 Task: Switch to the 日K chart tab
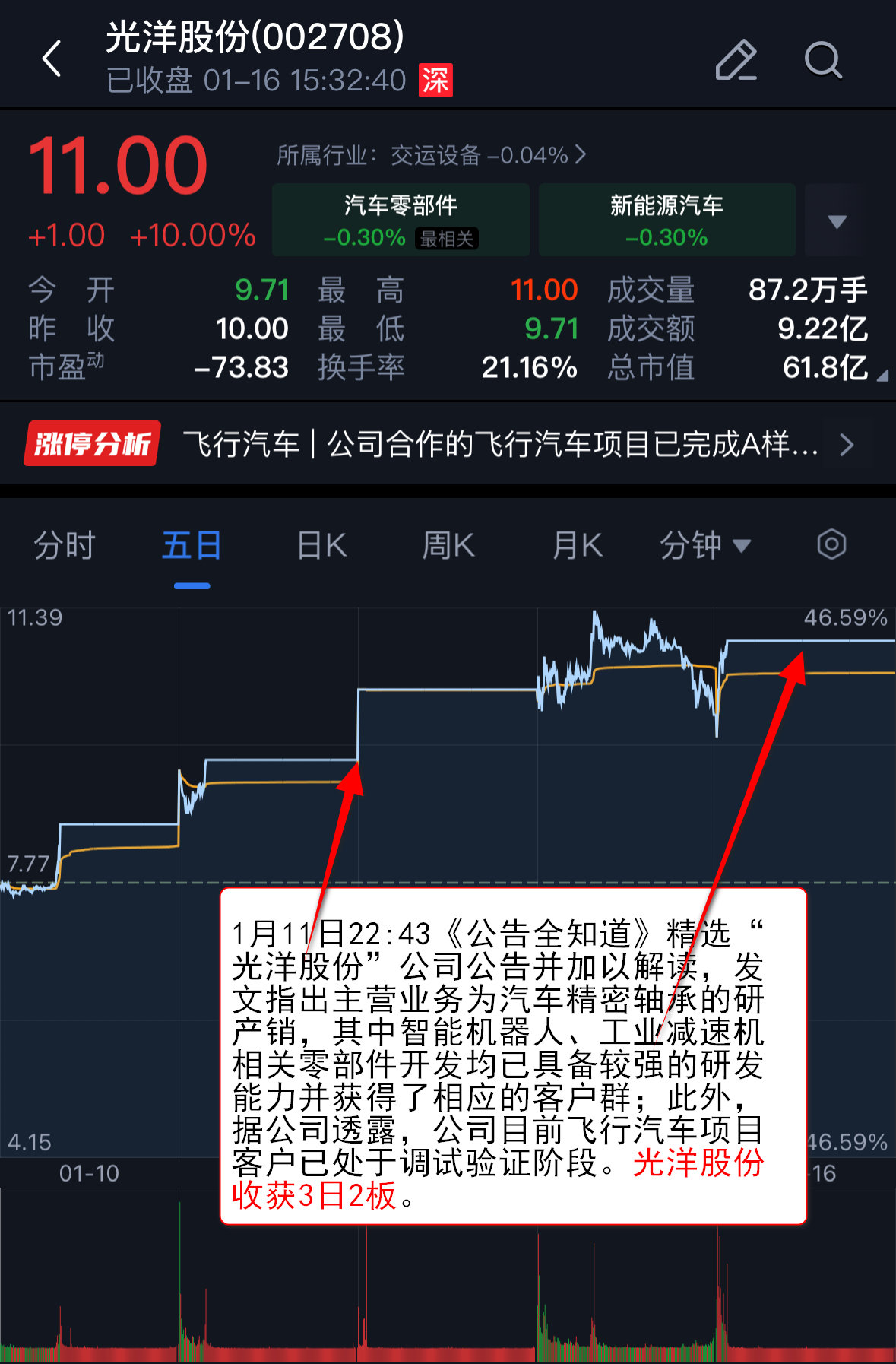(321, 545)
